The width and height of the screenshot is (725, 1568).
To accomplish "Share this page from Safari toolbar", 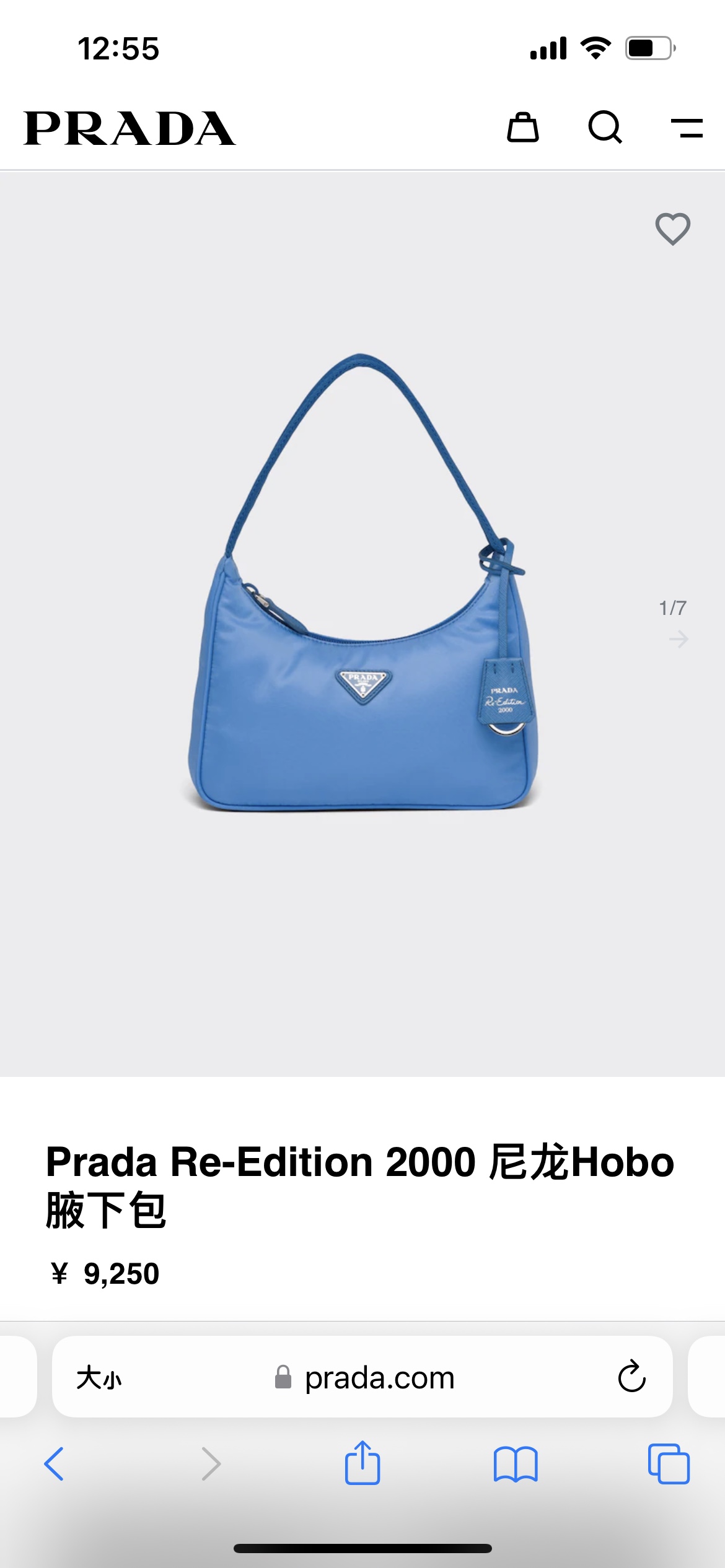I will [x=362, y=1463].
